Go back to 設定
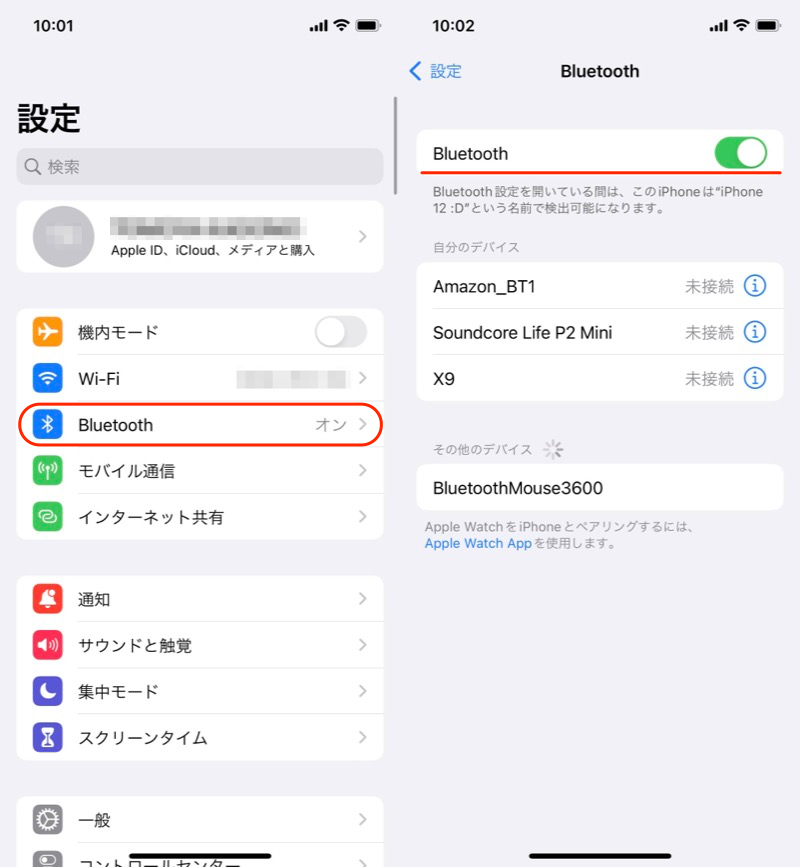This screenshot has height=867, width=800. (x=436, y=71)
